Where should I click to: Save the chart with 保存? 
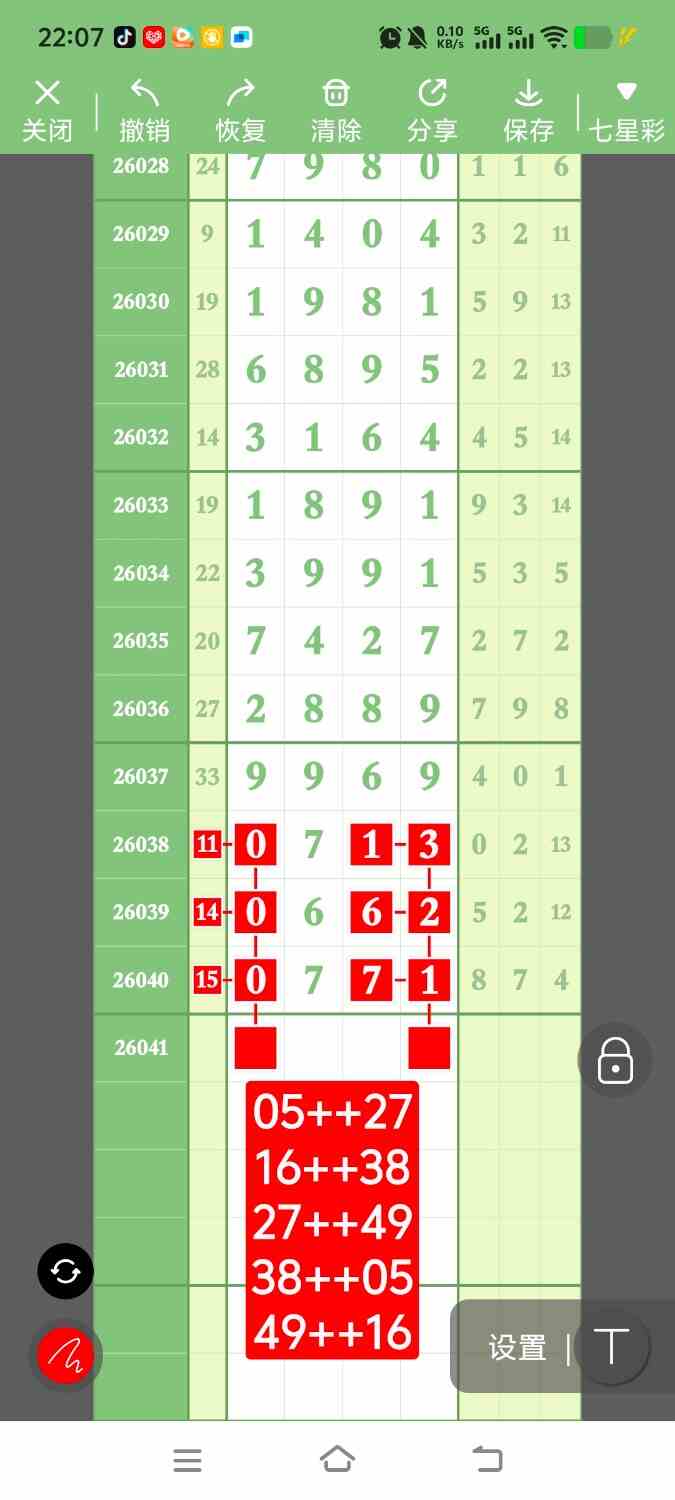528,111
